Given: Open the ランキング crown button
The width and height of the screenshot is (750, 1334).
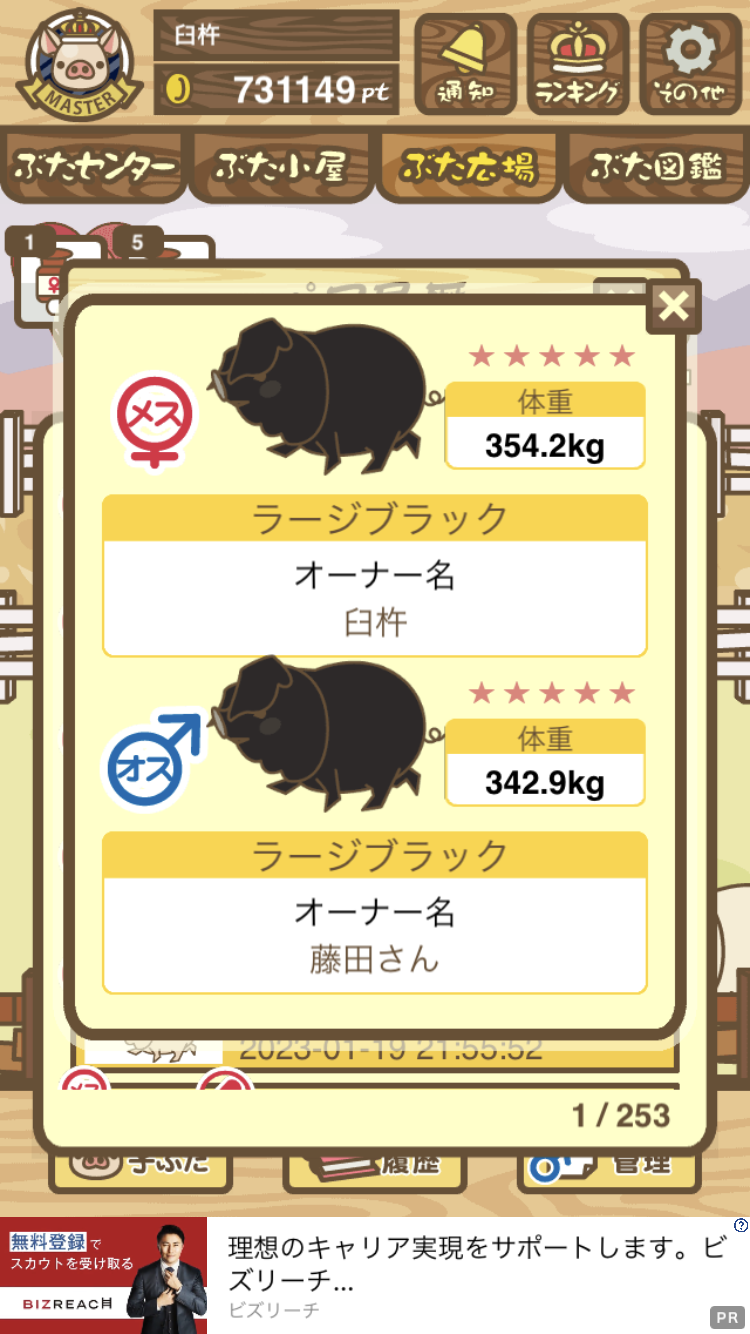Looking at the screenshot, I should 577,63.
